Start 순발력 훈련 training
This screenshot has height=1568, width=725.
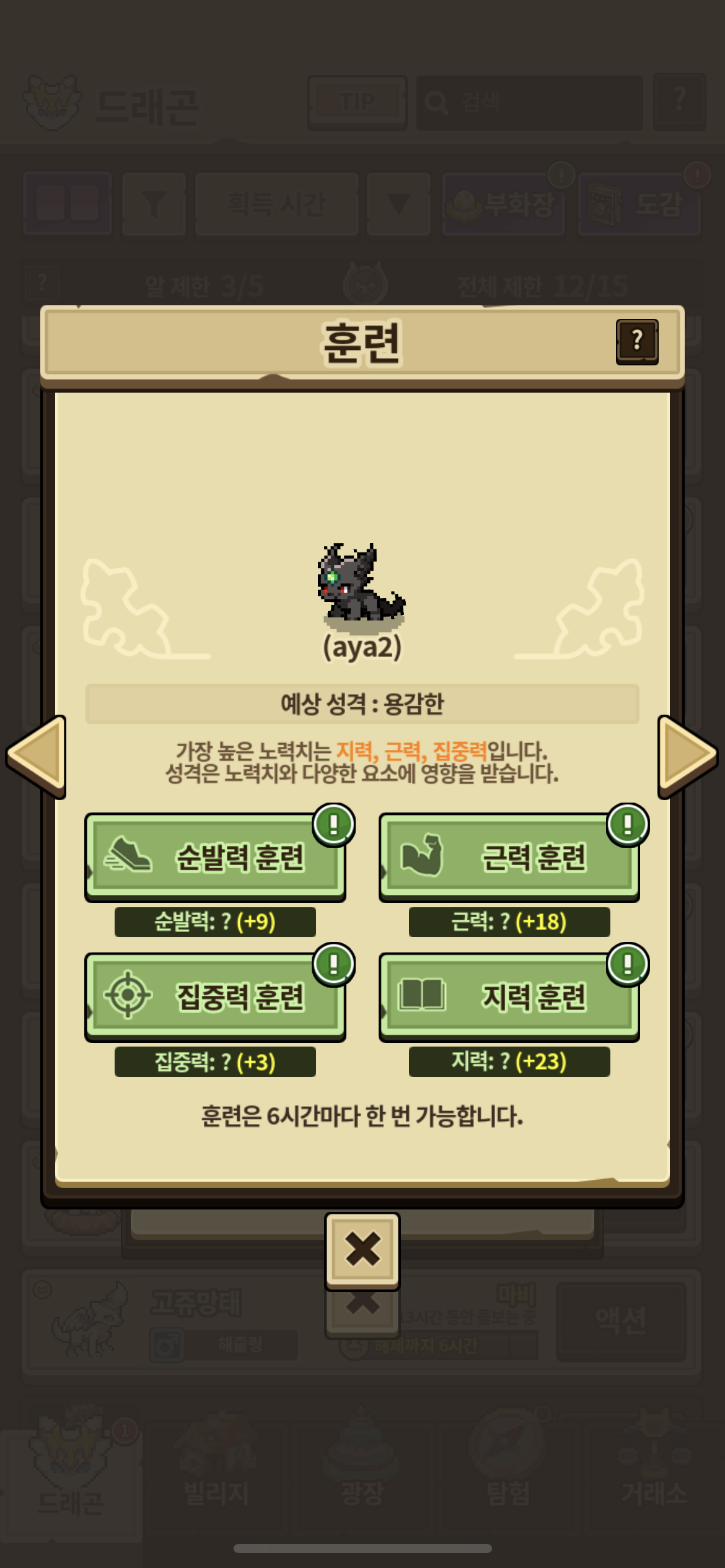coord(215,857)
